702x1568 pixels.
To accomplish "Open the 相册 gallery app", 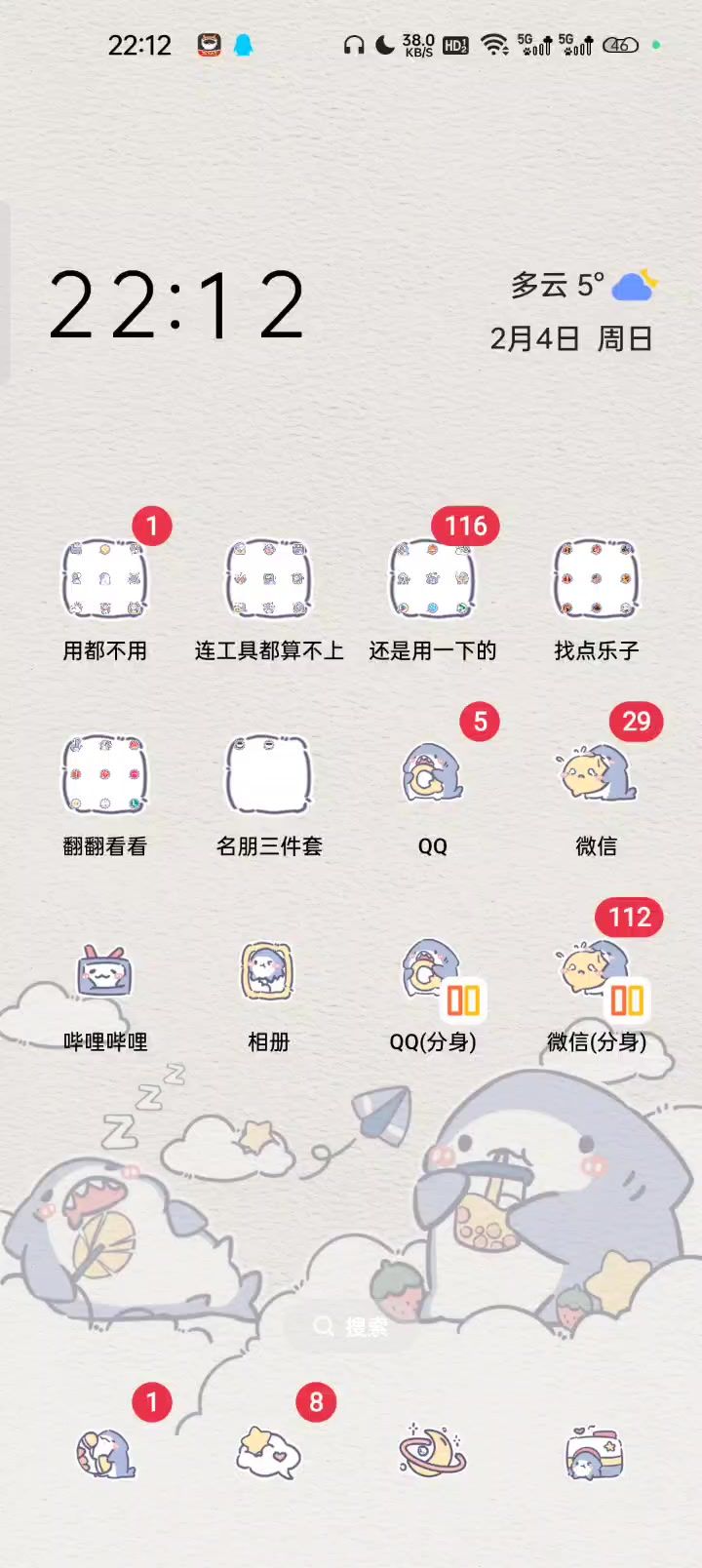I will coord(268,972).
